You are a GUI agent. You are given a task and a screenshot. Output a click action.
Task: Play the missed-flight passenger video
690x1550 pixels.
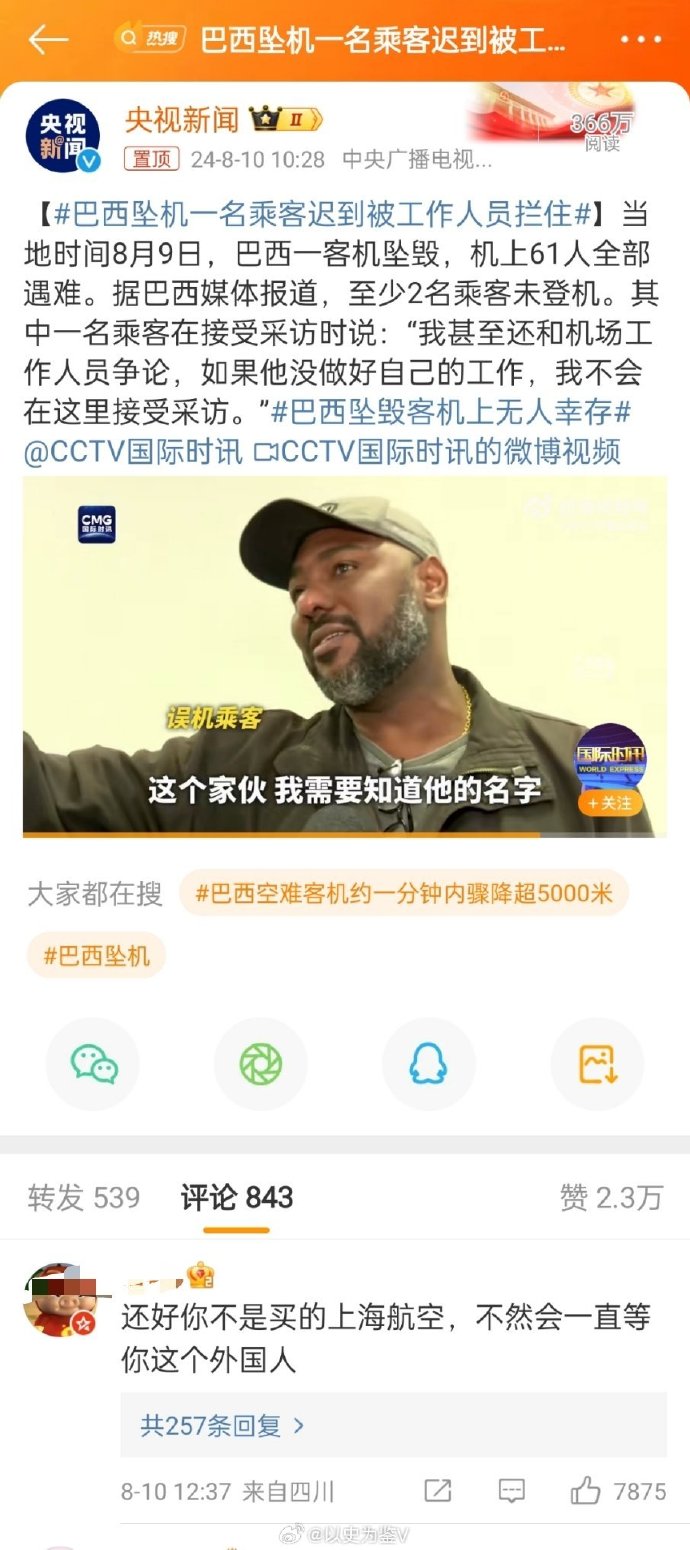345,656
